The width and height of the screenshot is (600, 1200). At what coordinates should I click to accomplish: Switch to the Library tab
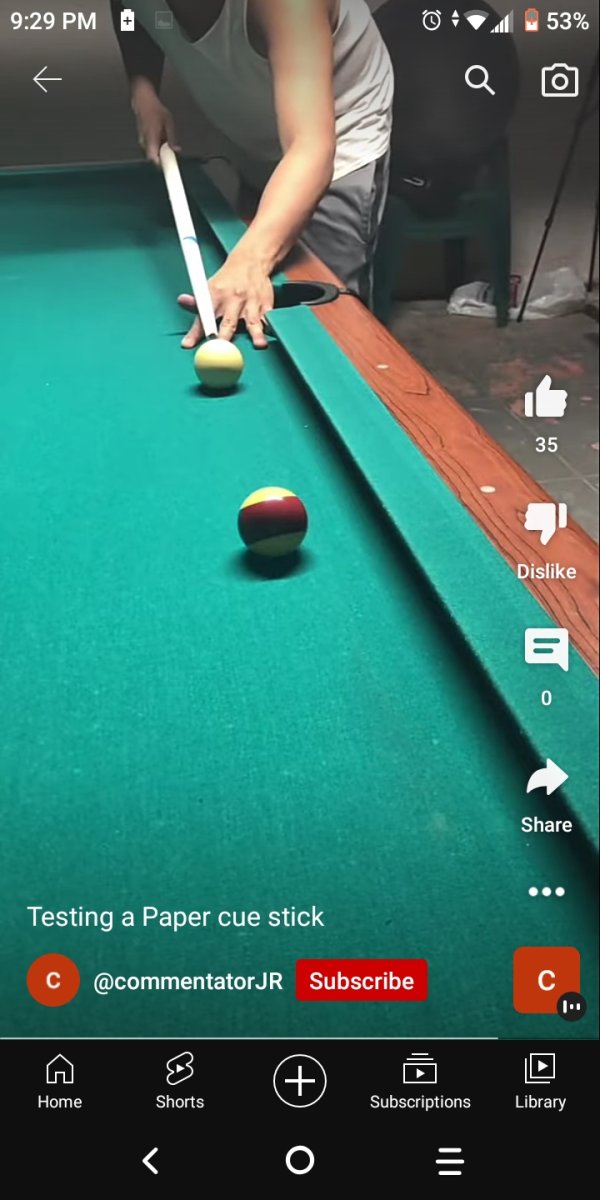pos(540,1082)
